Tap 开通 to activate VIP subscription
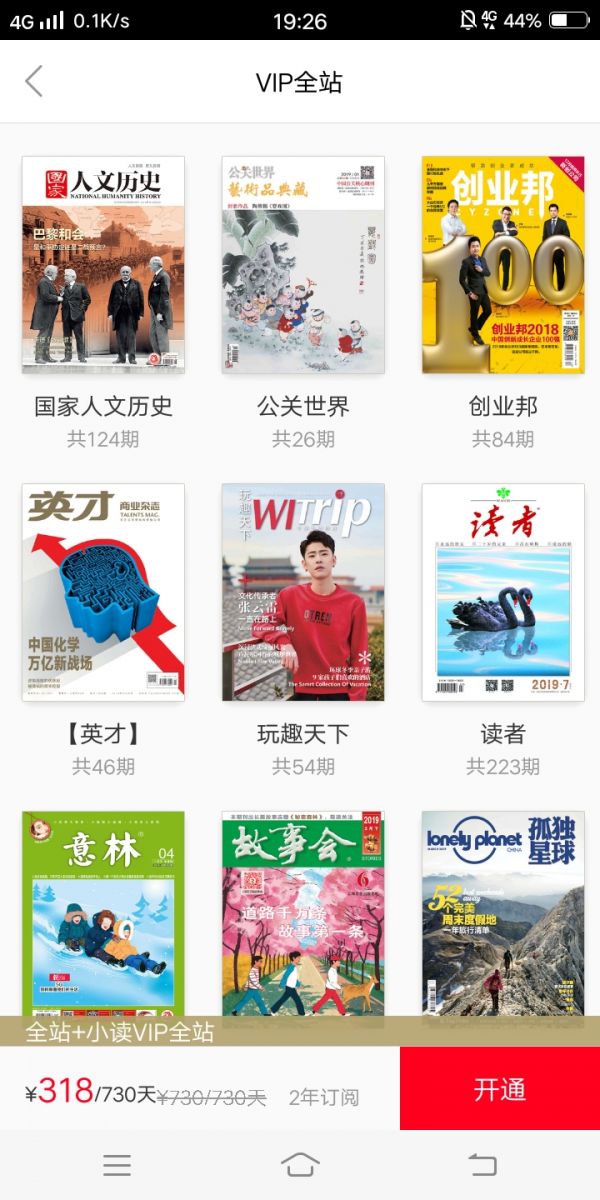600x1200 pixels. pos(500,1089)
